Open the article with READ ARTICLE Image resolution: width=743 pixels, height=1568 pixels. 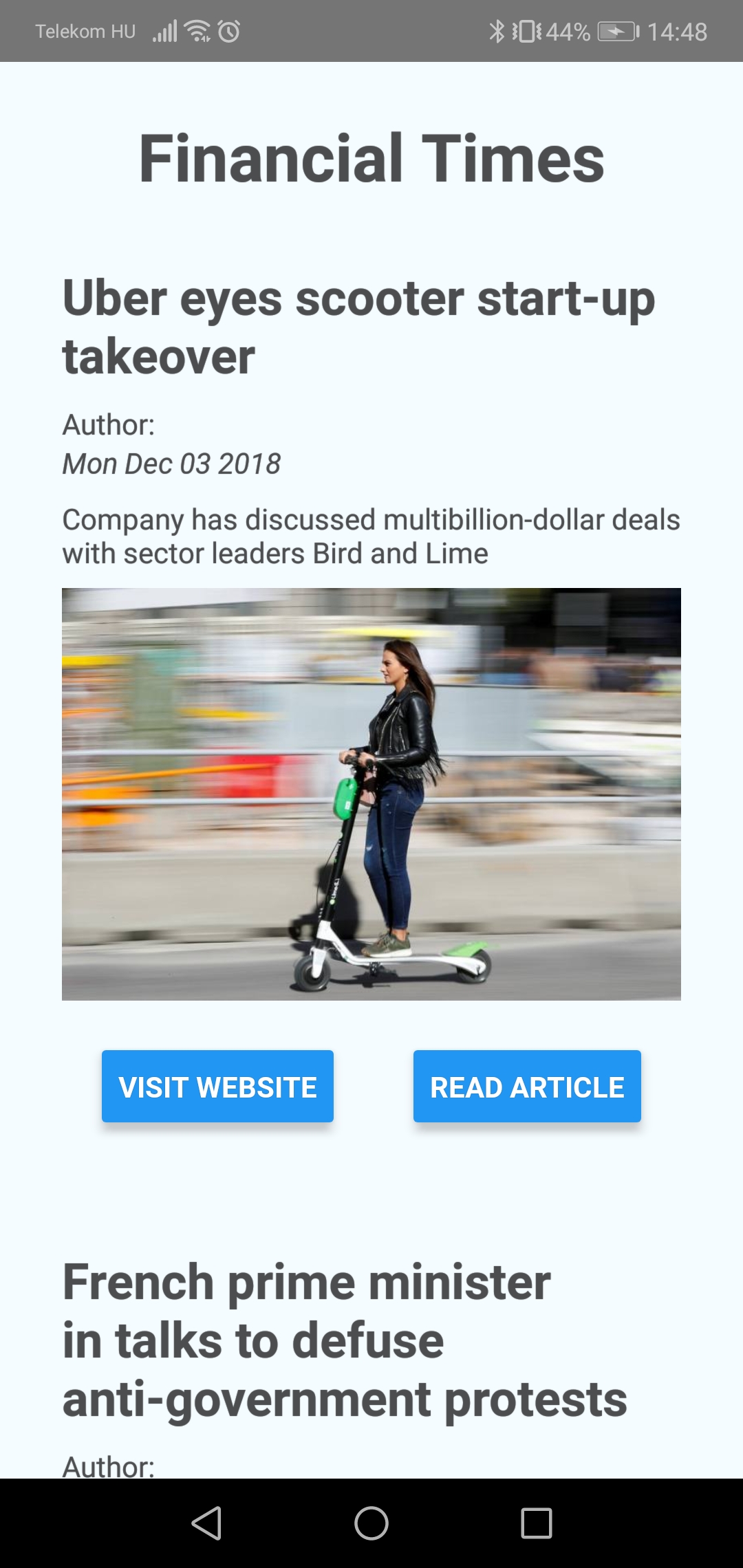click(527, 1086)
